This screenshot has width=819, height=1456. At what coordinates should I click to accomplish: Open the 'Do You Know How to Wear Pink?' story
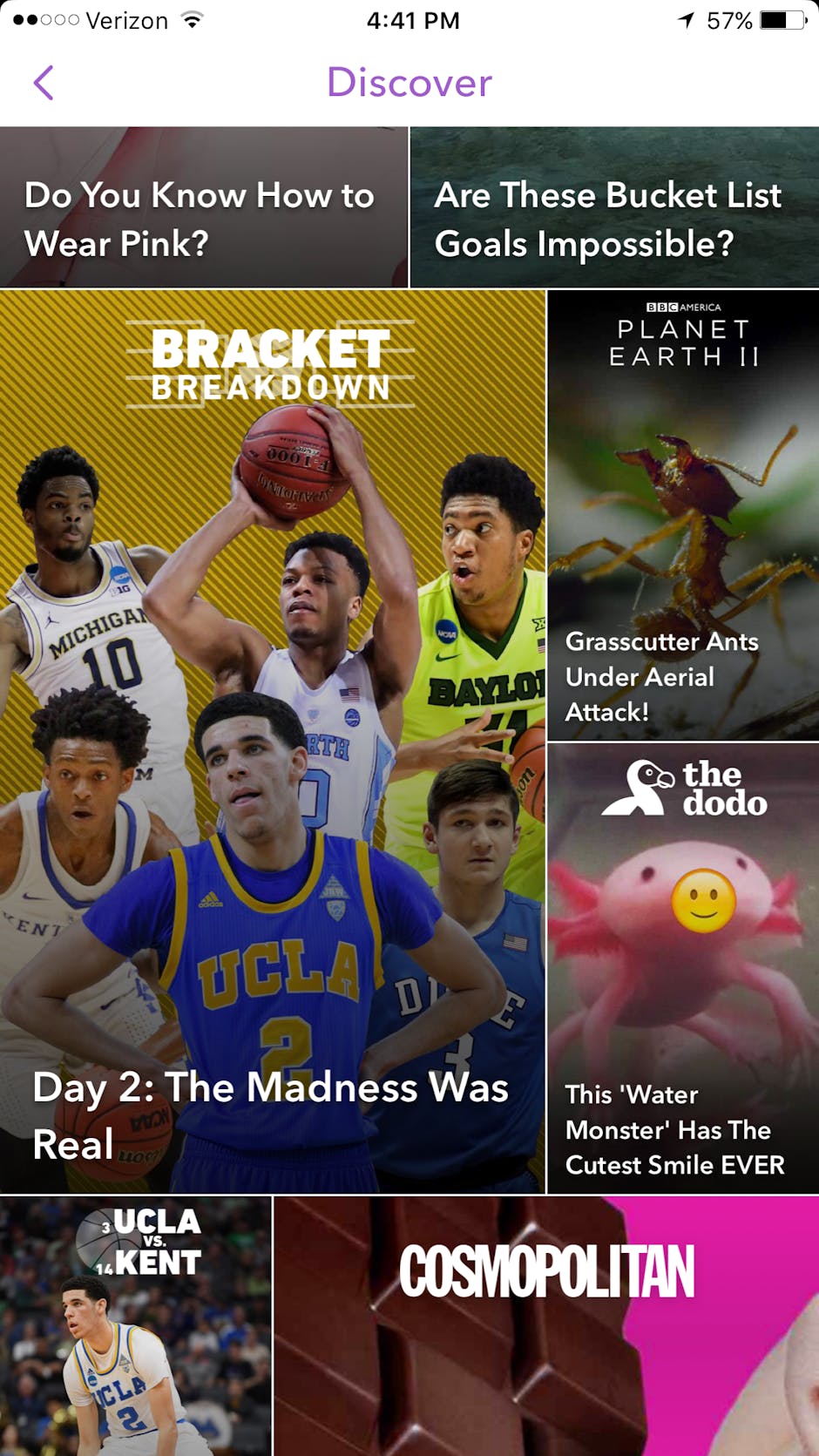(203, 209)
